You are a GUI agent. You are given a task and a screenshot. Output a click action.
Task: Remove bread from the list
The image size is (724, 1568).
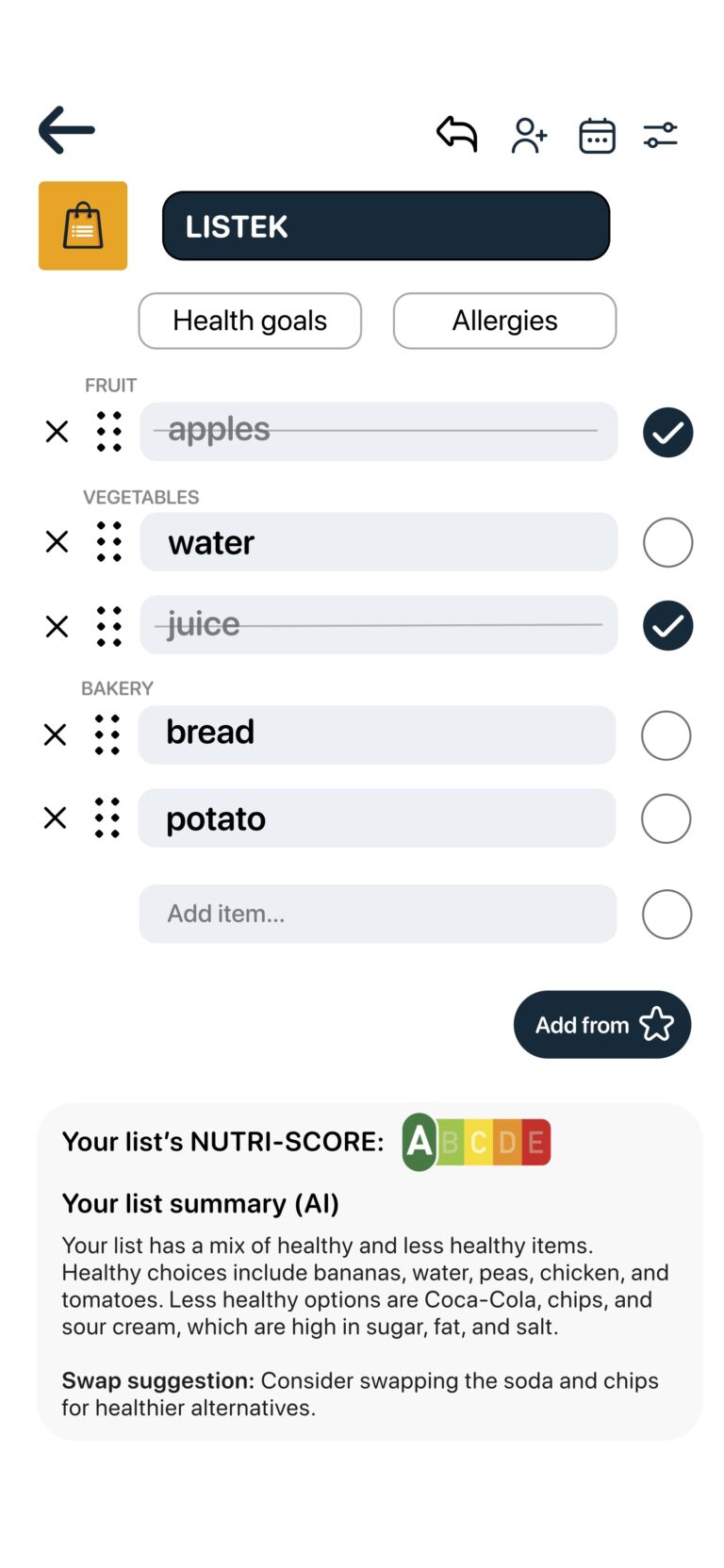click(56, 734)
